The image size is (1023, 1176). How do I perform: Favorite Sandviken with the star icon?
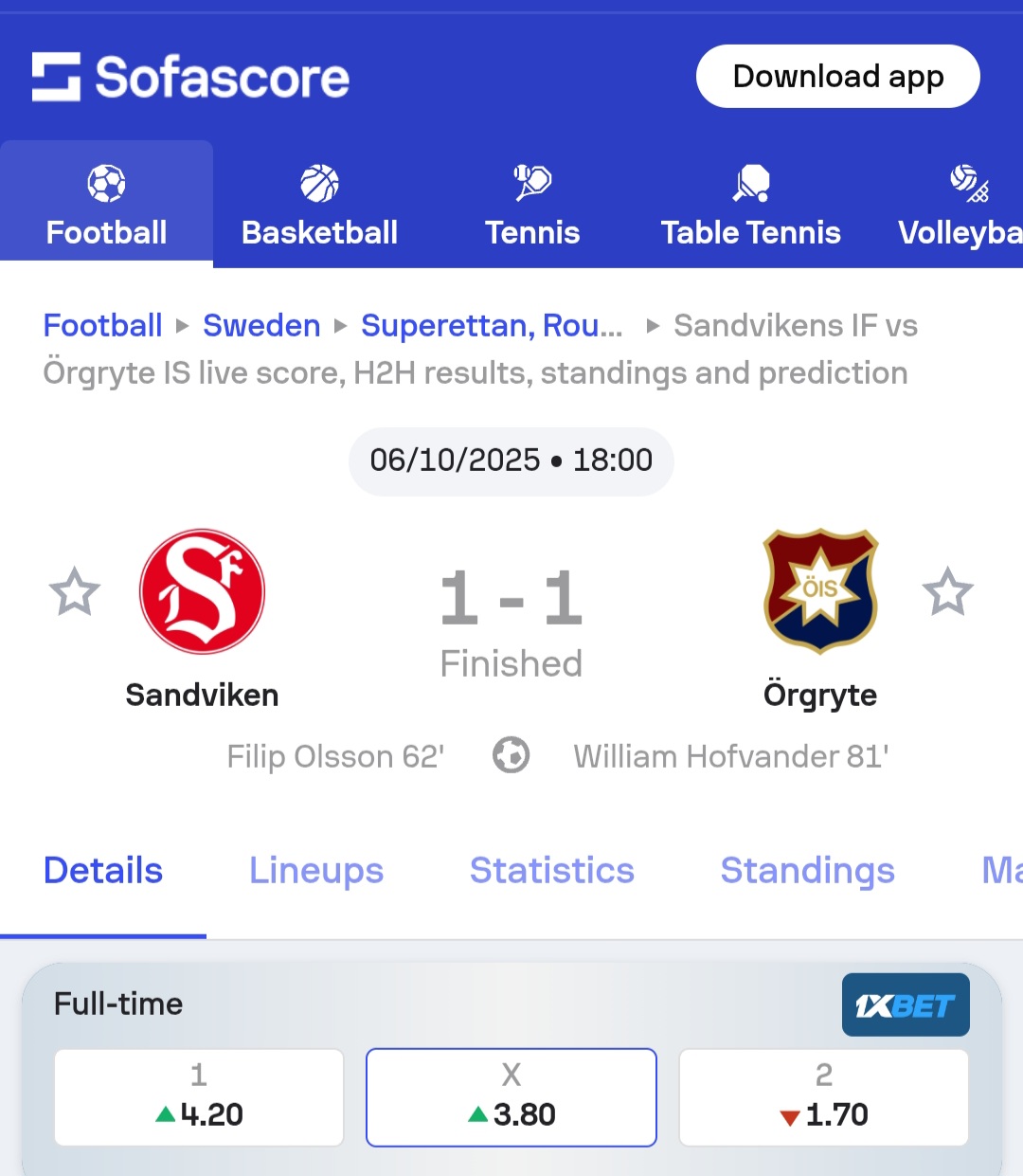(74, 592)
